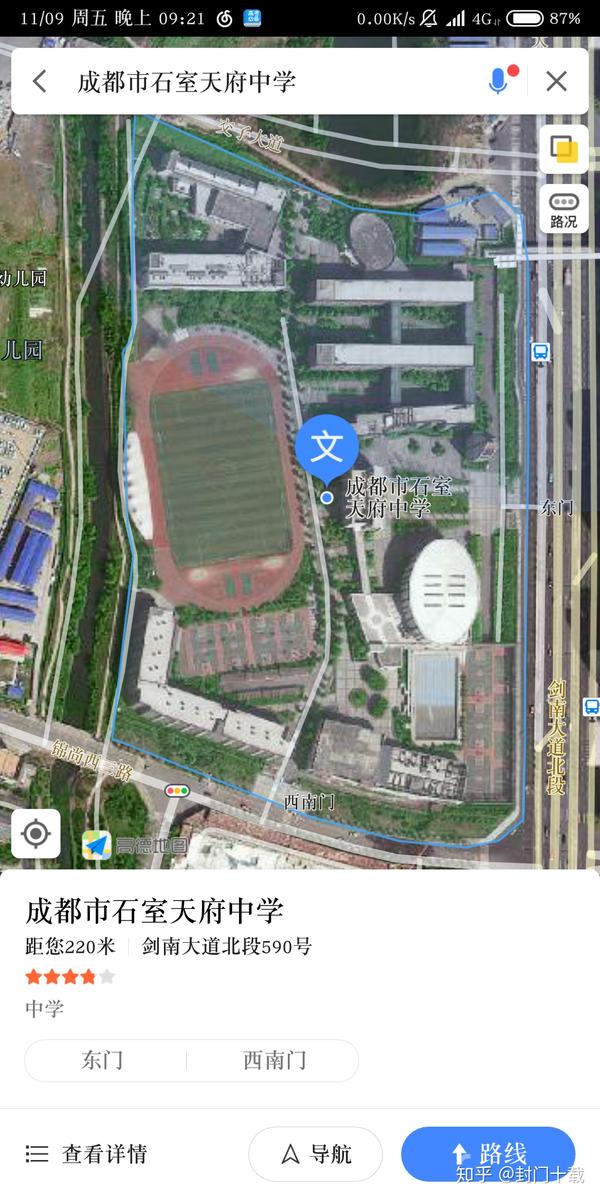Open the map layers selector

[x=564, y=150]
